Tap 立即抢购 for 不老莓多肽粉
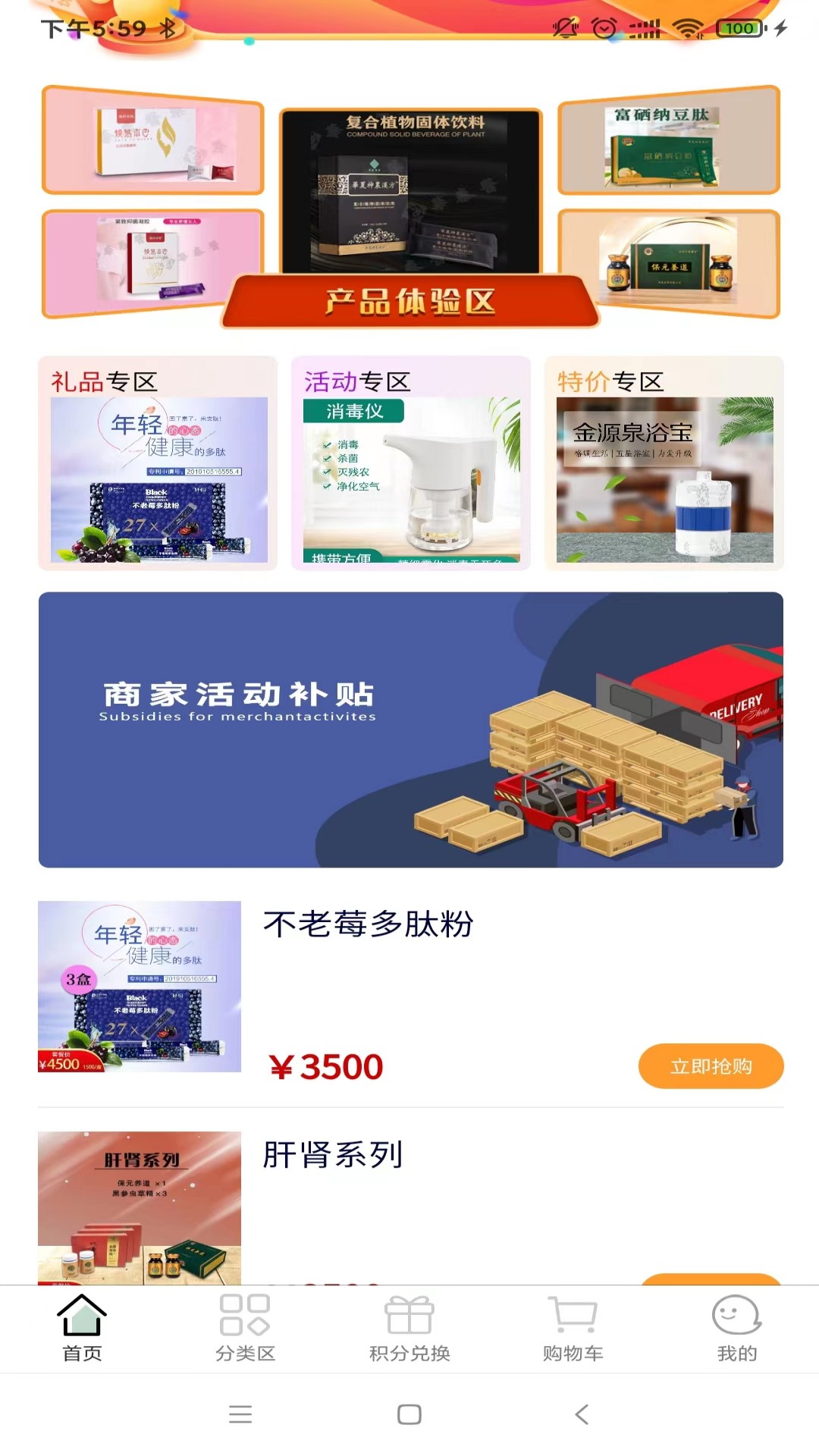The image size is (819, 1456). click(711, 1066)
